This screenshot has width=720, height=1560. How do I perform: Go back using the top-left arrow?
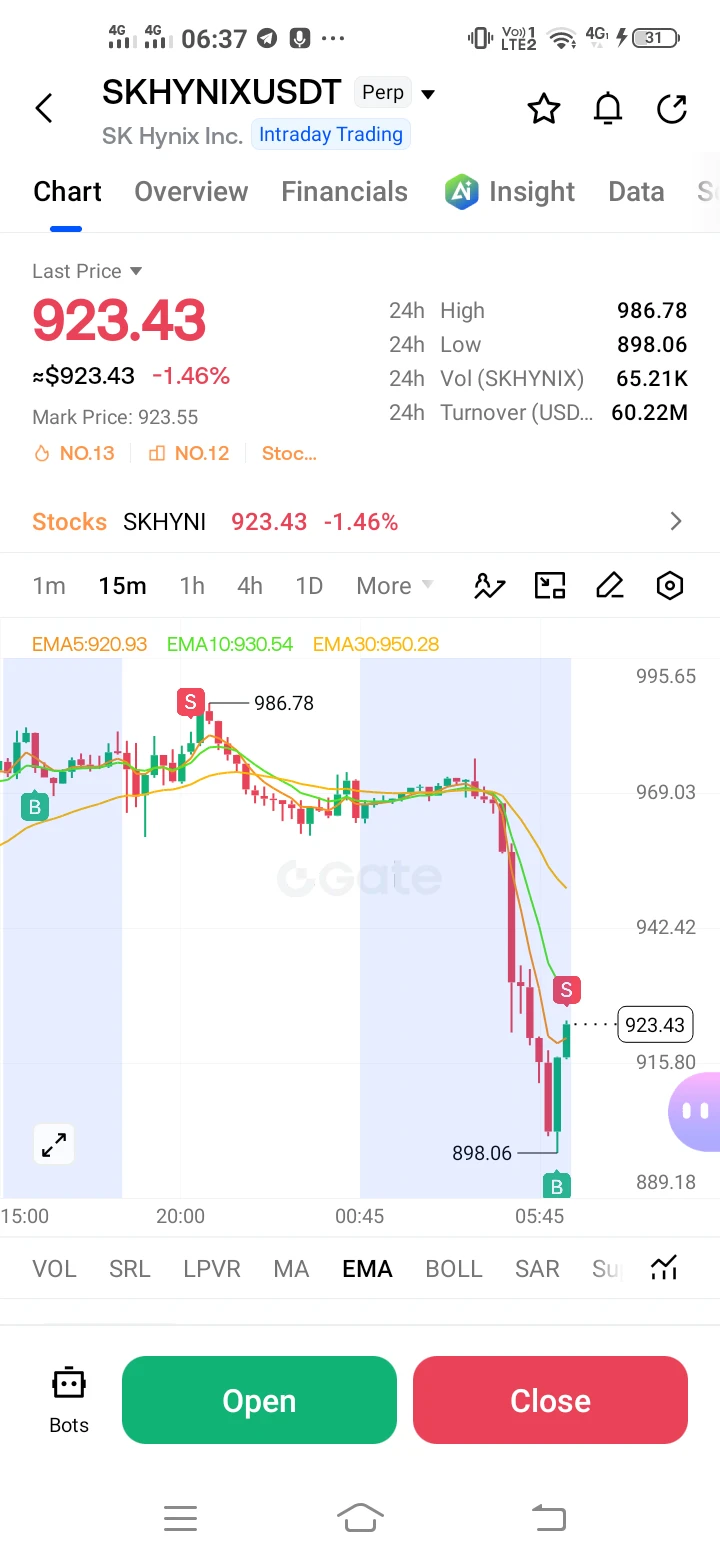pos(44,108)
